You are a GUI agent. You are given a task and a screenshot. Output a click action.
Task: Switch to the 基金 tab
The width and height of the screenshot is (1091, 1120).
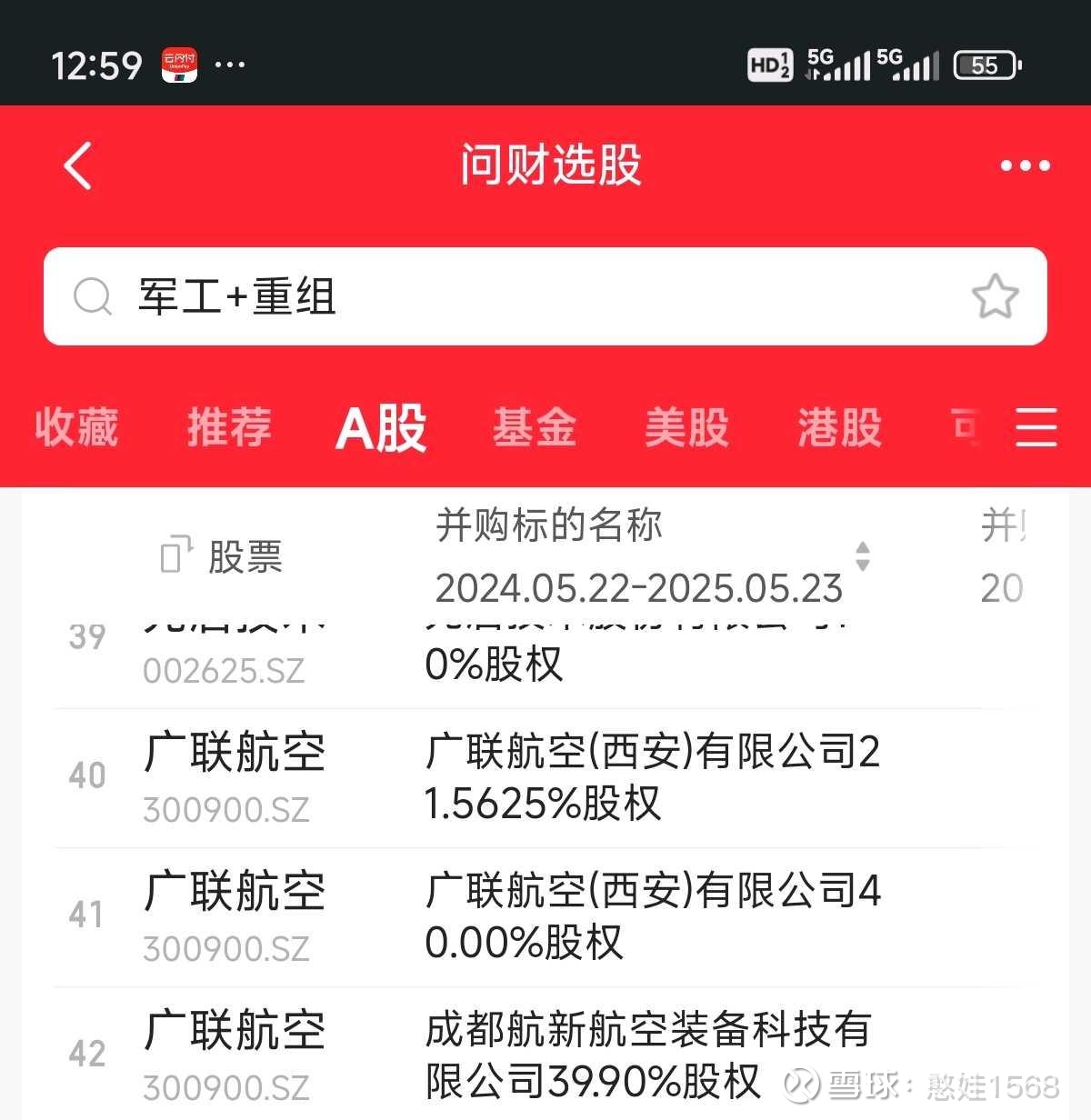535,427
